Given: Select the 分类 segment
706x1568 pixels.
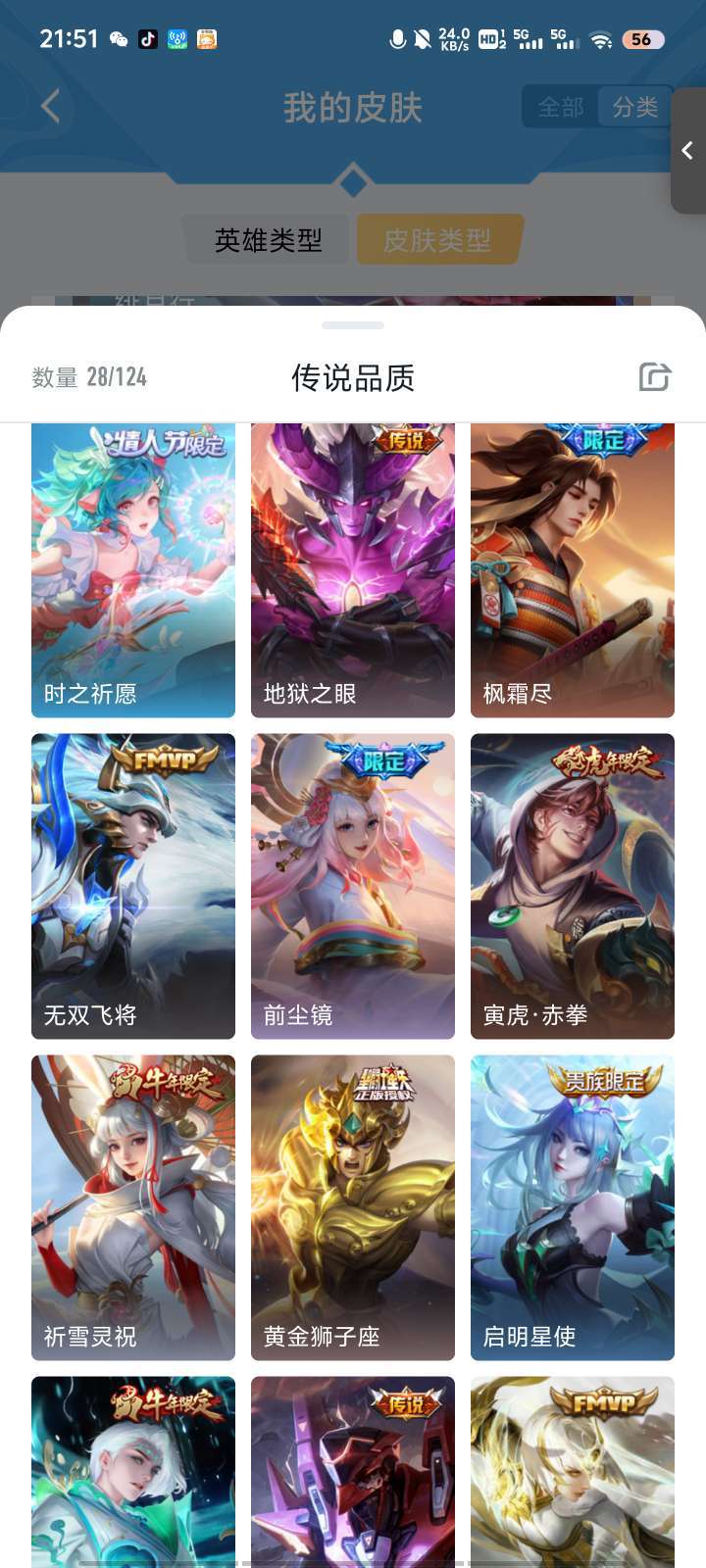Looking at the screenshot, I should [635, 107].
